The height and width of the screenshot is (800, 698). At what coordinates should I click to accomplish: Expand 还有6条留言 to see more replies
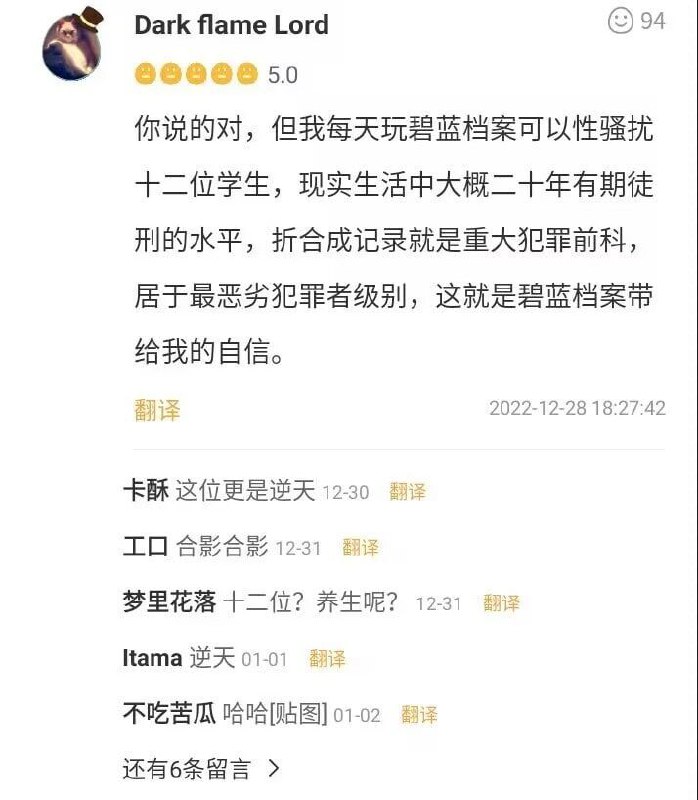click(x=201, y=768)
